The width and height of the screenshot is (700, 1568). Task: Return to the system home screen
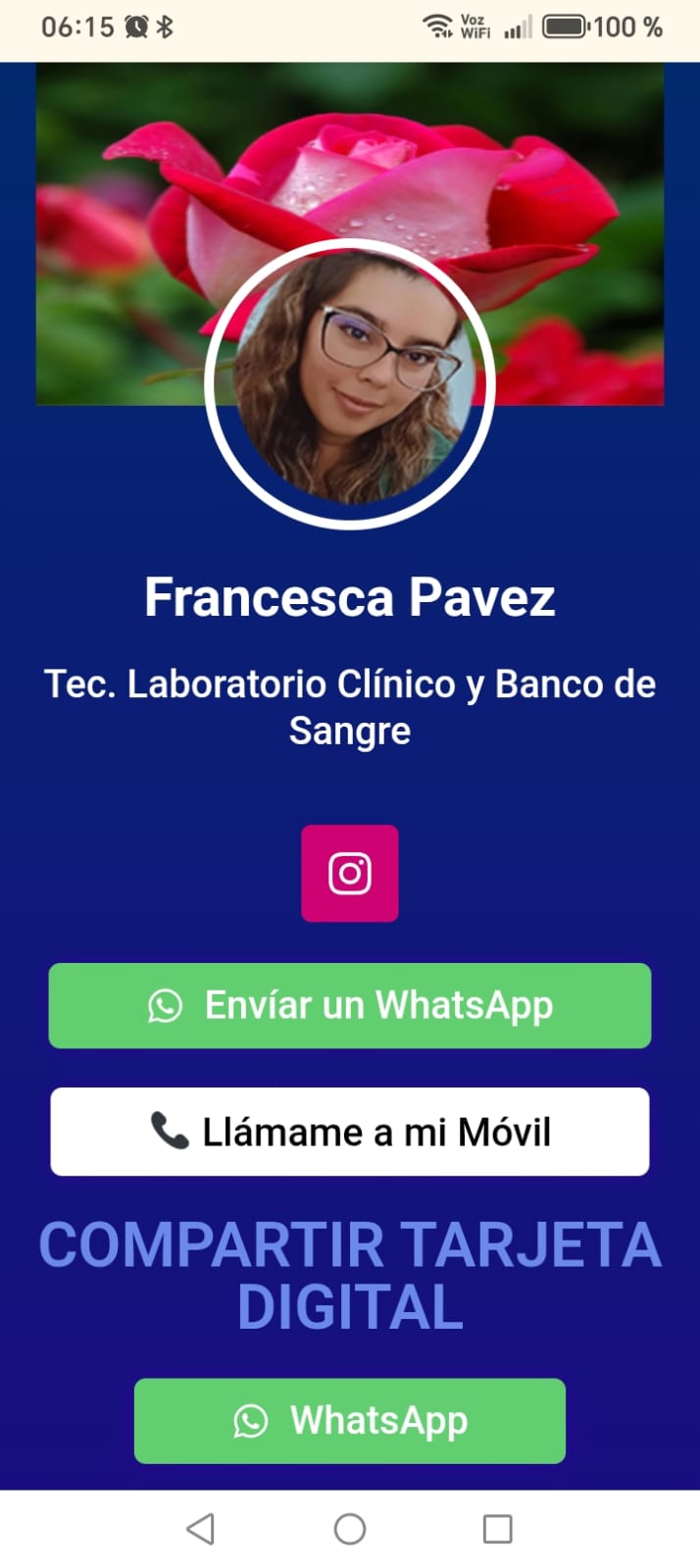350,1528
